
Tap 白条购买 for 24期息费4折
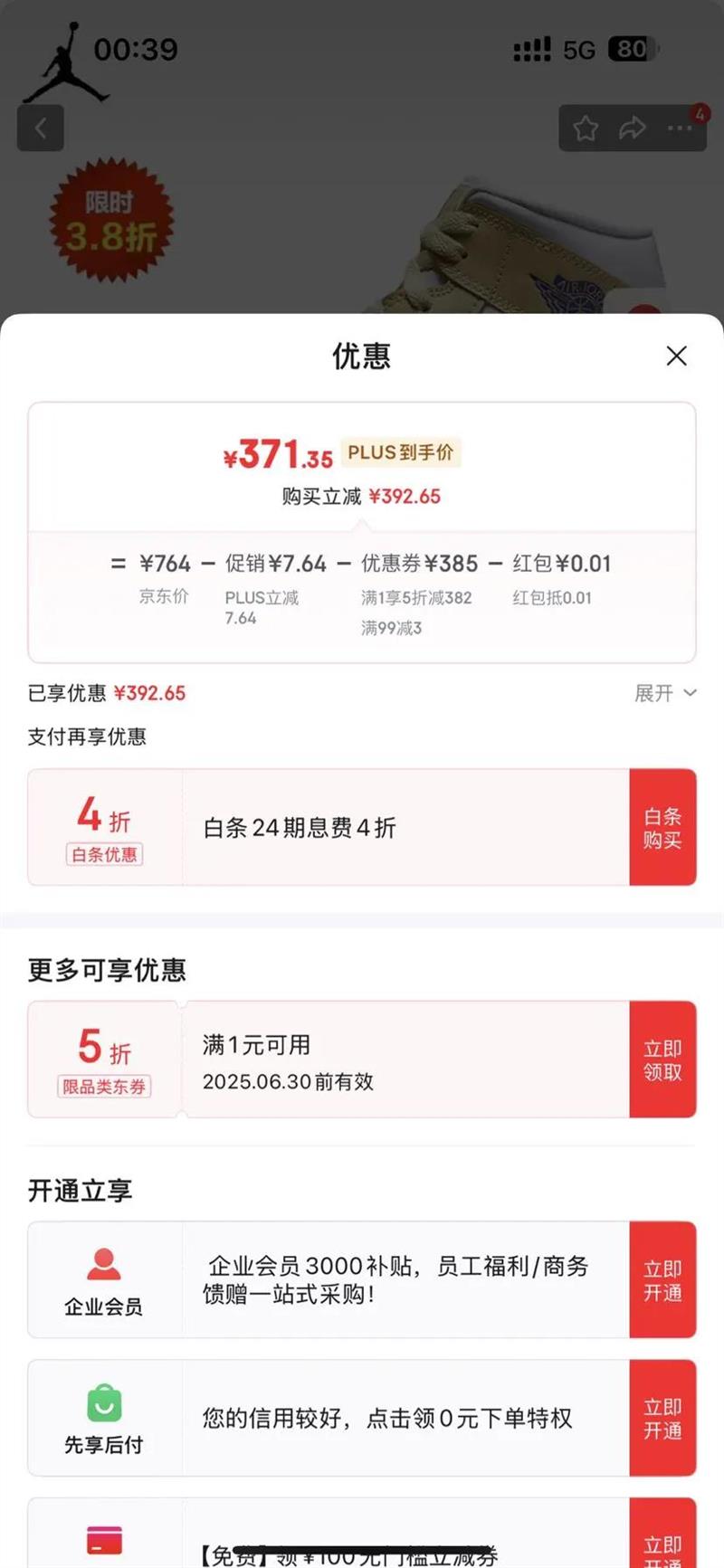(662, 827)
